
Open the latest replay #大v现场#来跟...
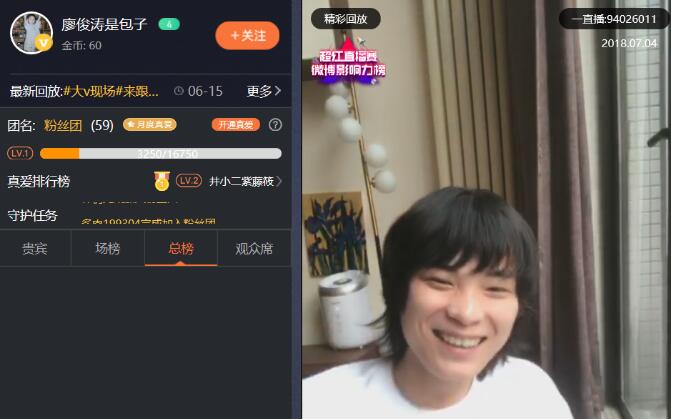[110, 91]
